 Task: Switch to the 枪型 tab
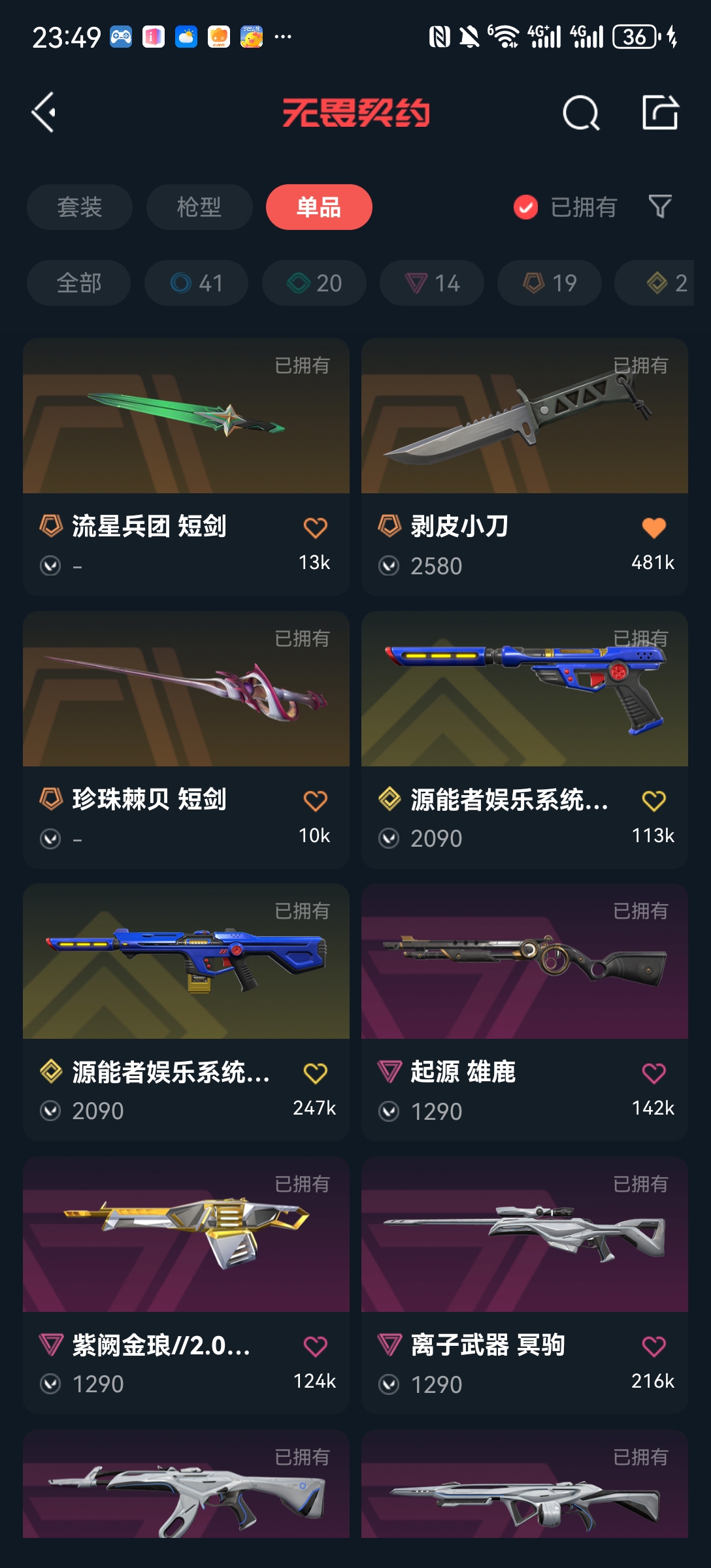(199, 207)
